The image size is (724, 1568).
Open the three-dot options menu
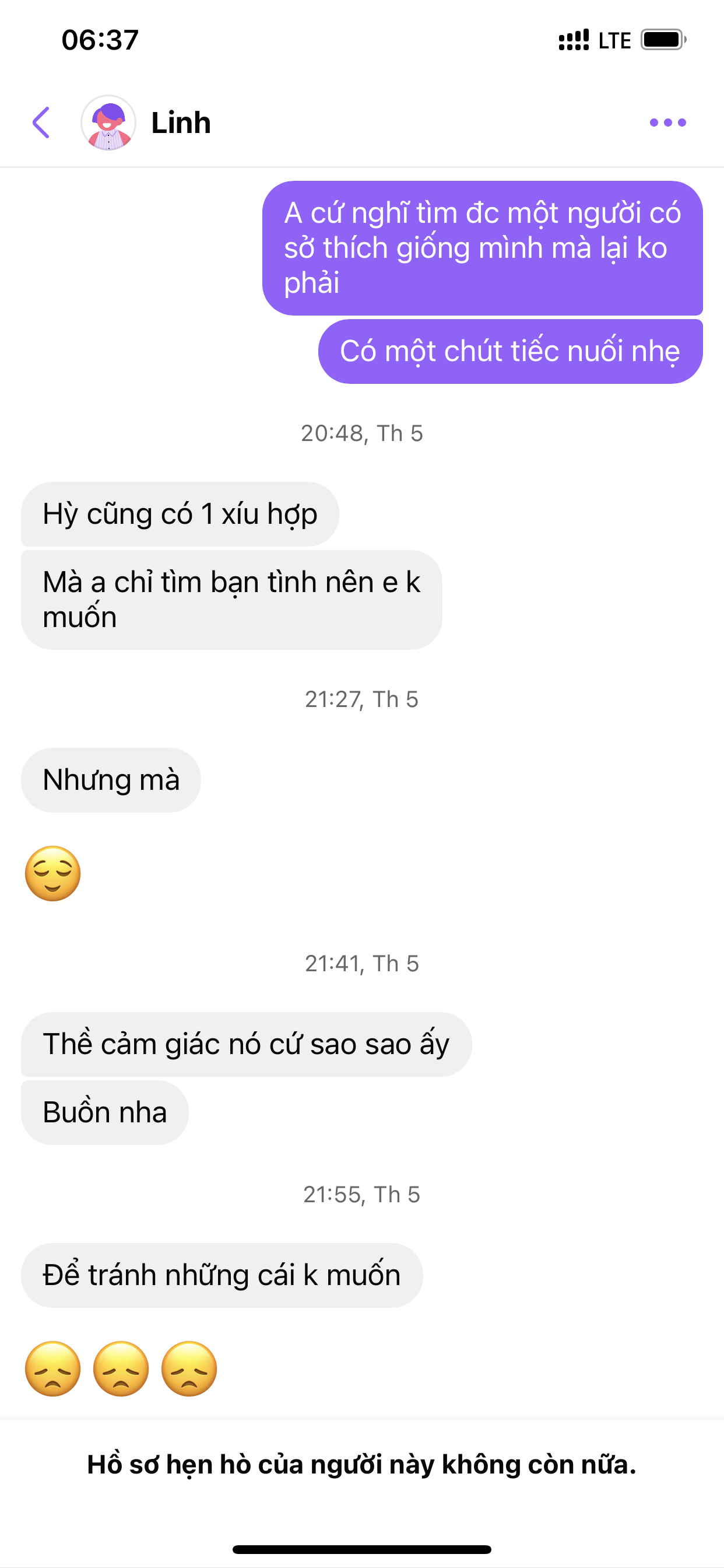[667, 123]
